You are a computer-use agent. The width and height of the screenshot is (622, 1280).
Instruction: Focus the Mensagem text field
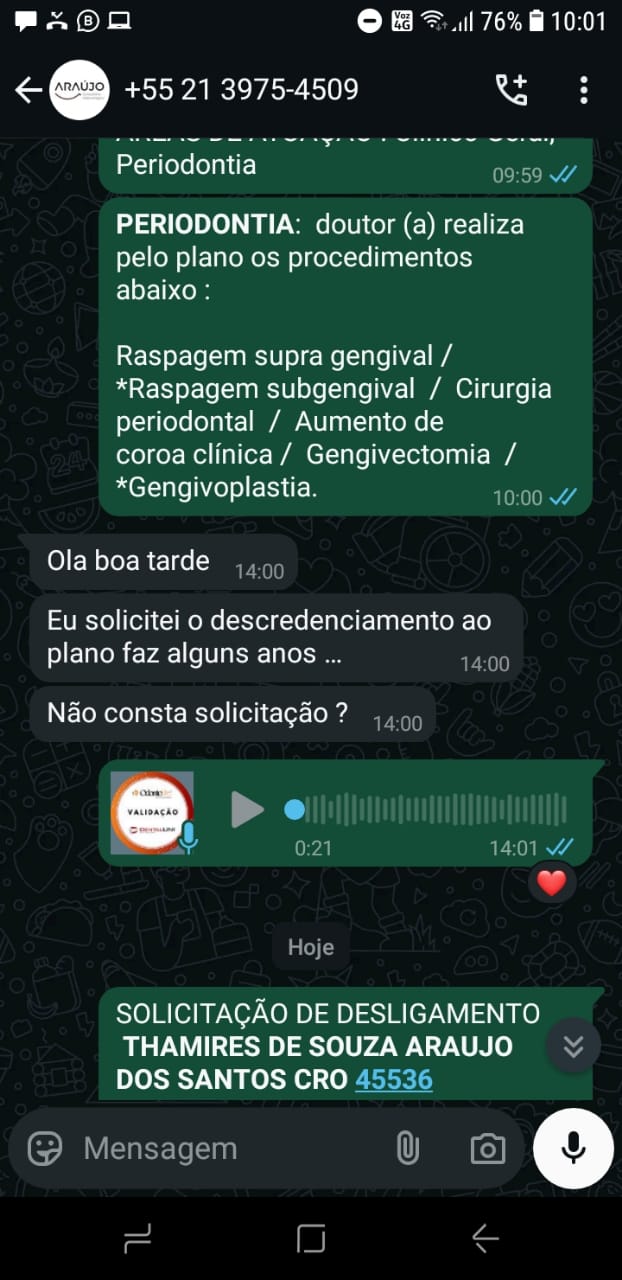220,1149
